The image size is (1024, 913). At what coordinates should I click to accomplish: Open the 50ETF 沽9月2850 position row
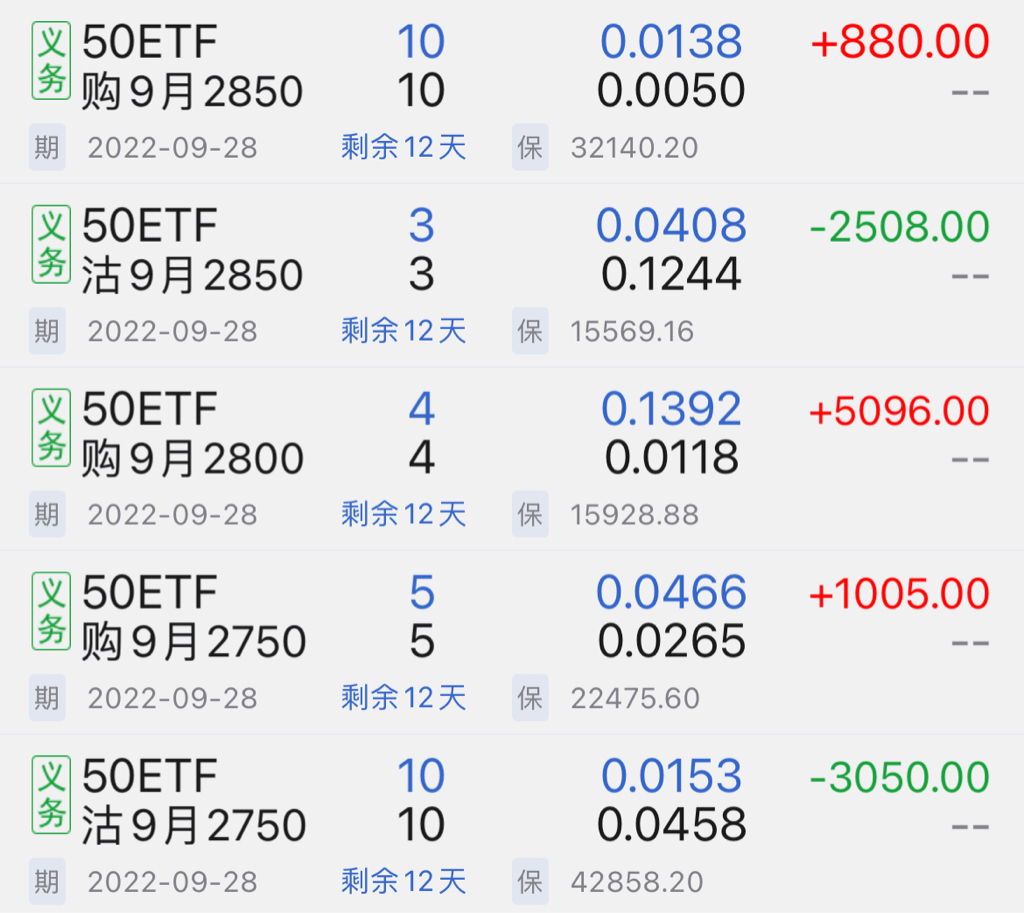click(x=192, y=252)
